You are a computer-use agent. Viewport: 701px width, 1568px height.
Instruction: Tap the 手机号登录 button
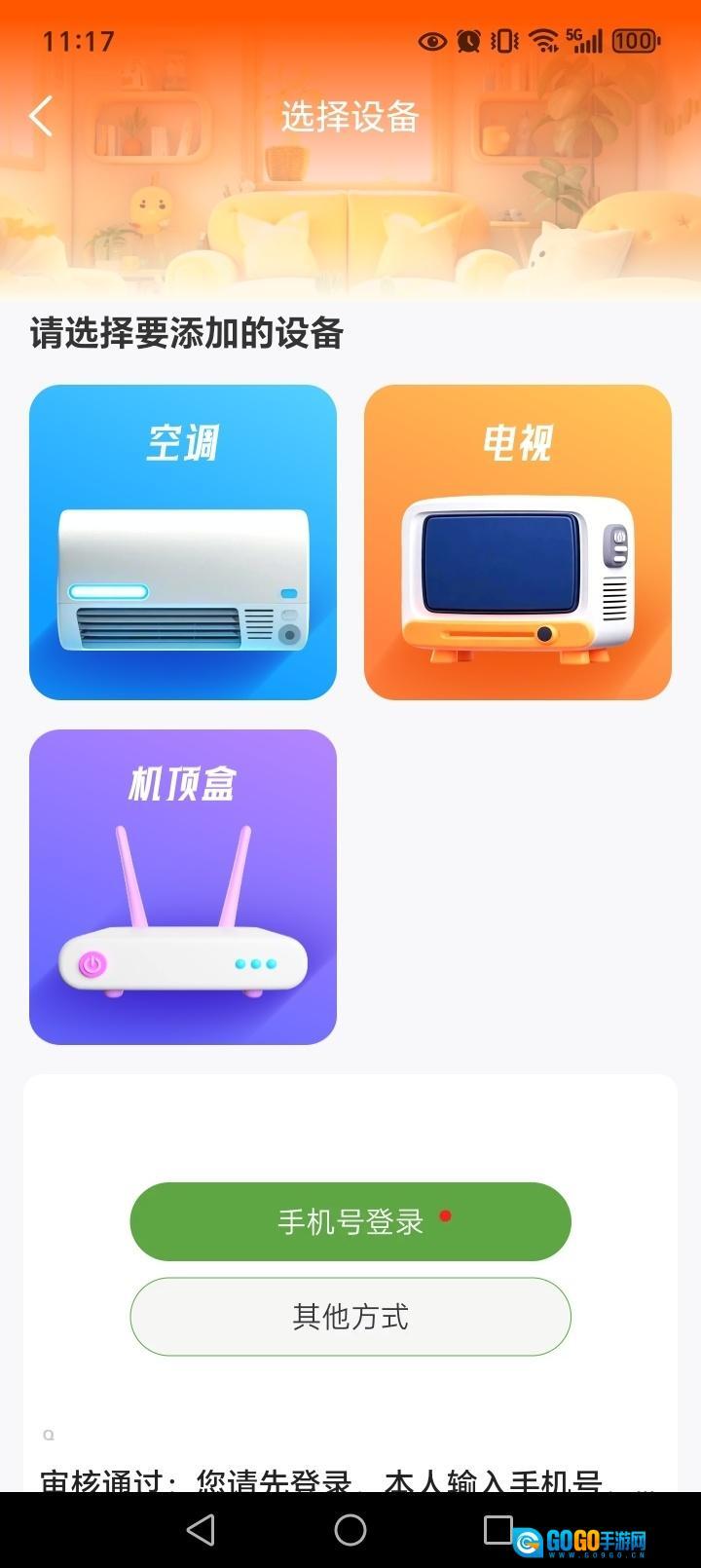tap(350, 1221)
